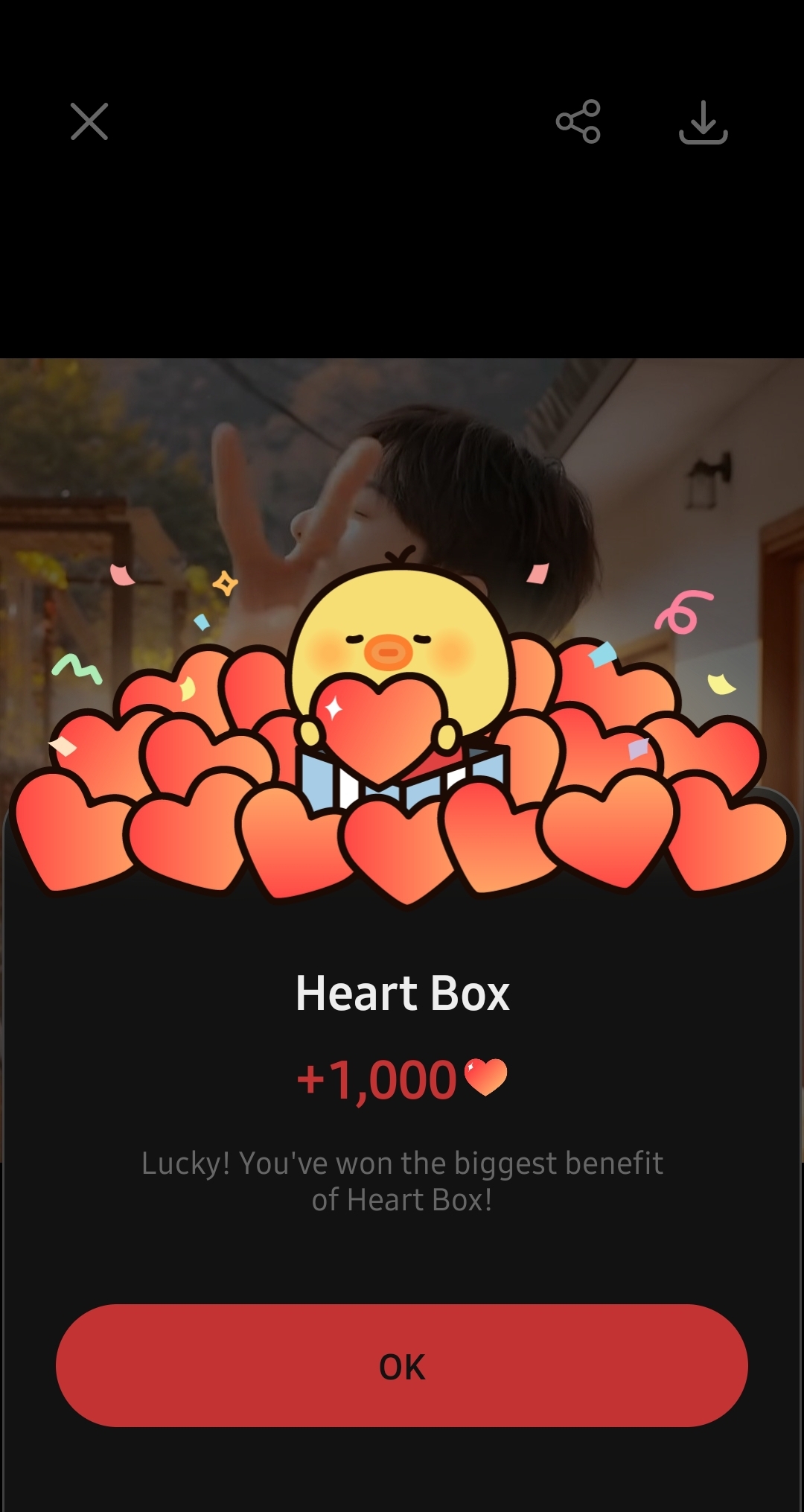Close the image viewer with the X
The image size is (804, 1512).
click(x=89, y=121)
